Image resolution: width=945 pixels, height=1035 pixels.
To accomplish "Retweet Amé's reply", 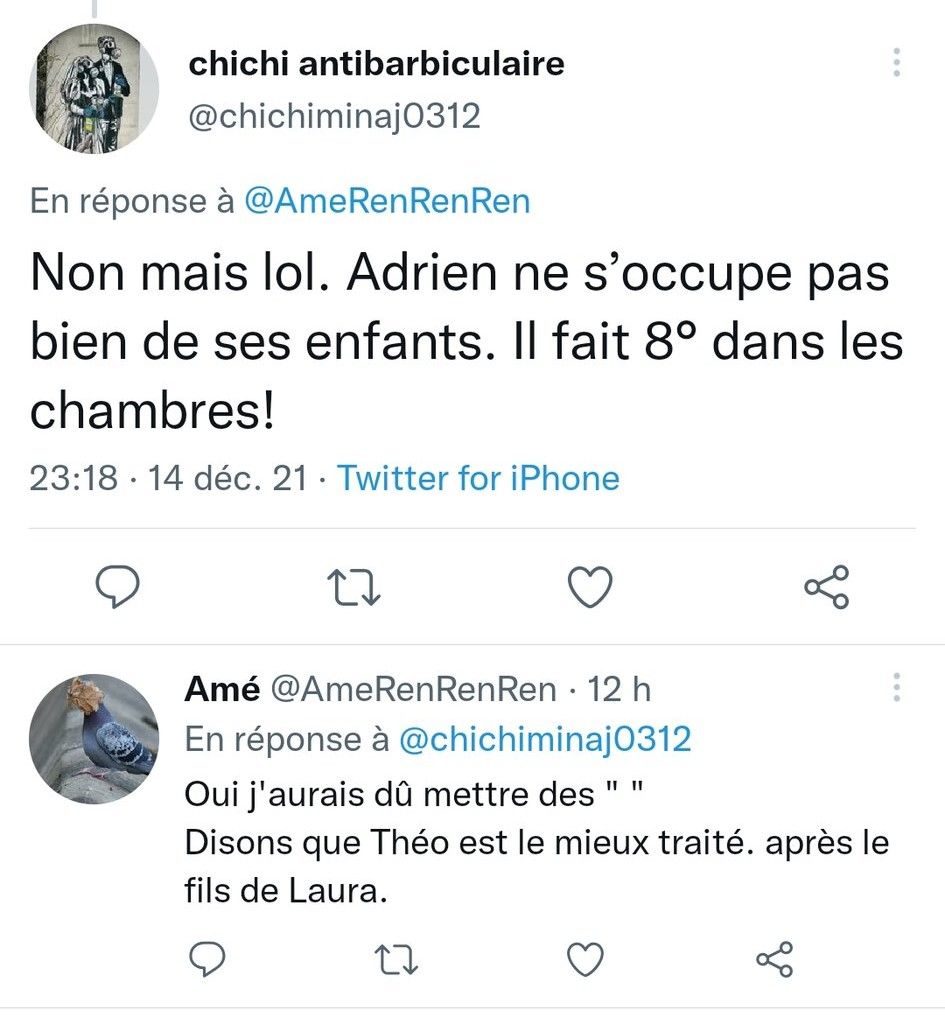I will [395, 960].
